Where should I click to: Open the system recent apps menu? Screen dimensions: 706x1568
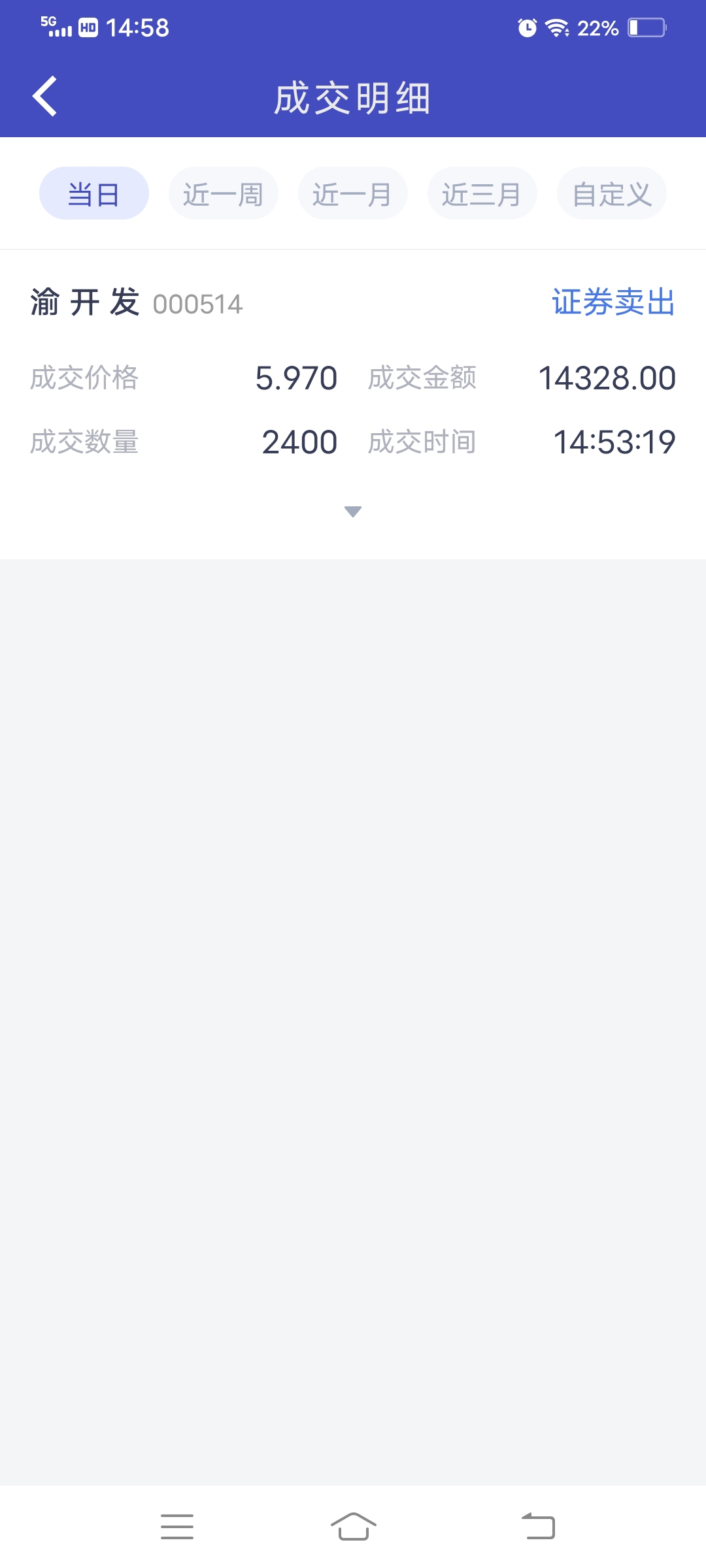(177, 1527)
